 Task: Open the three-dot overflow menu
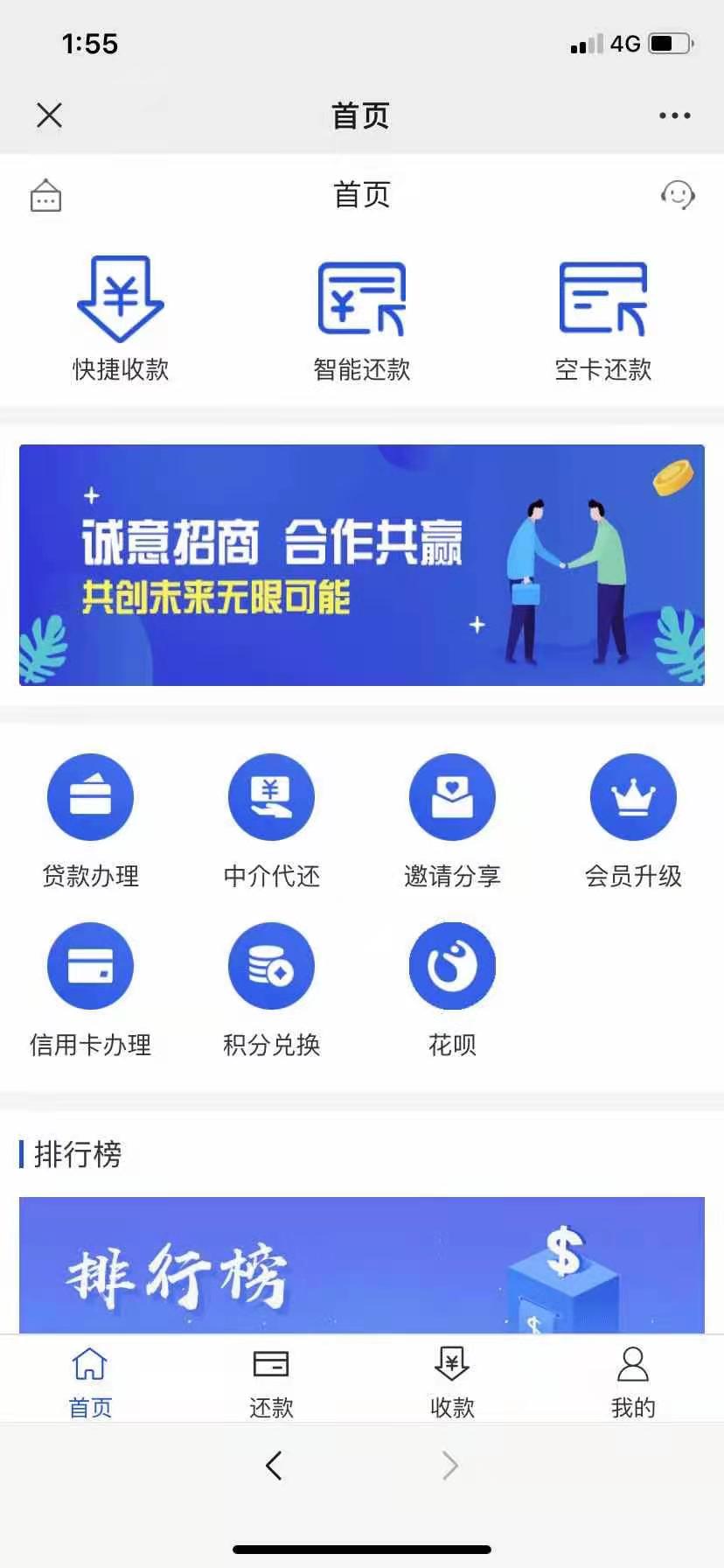(674, 115)
